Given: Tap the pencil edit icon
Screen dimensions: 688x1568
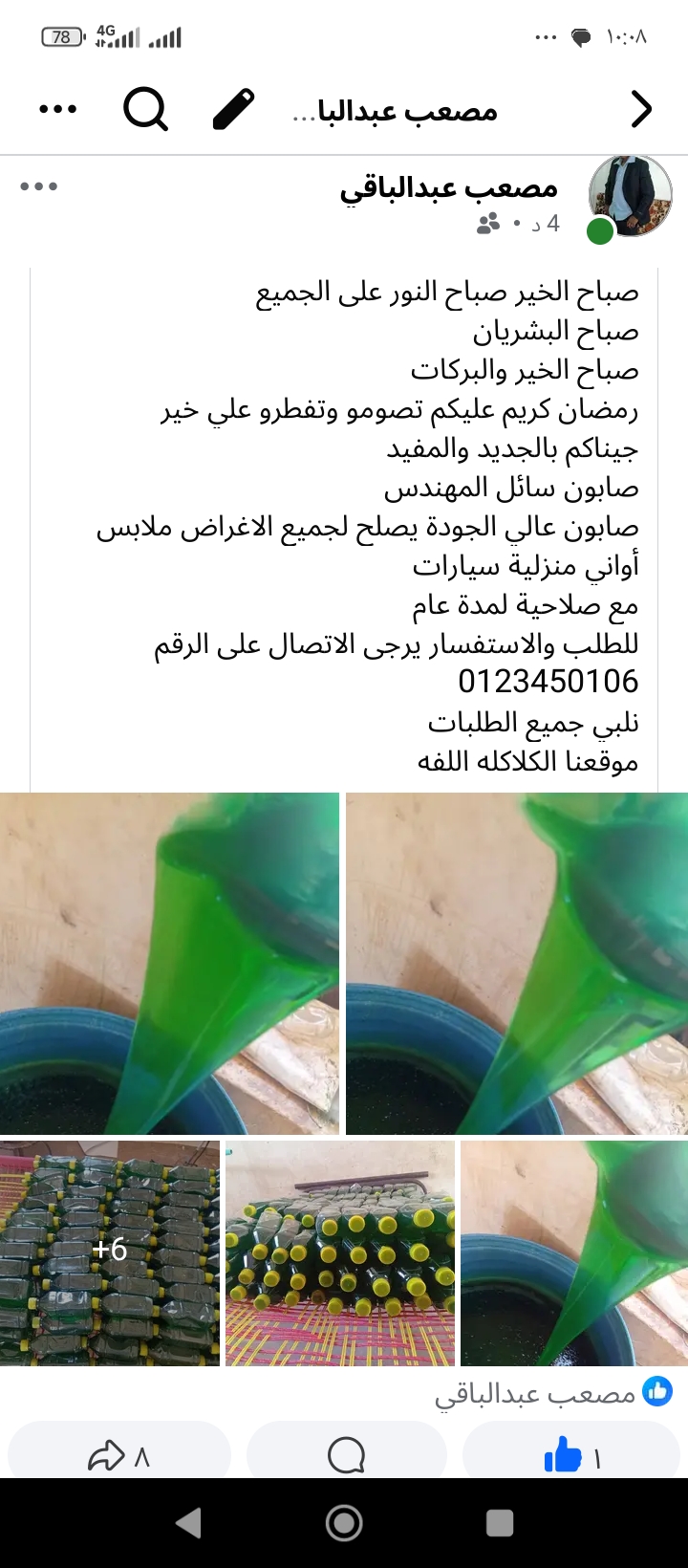Looking at the screenshot, I should pos(233,110).
